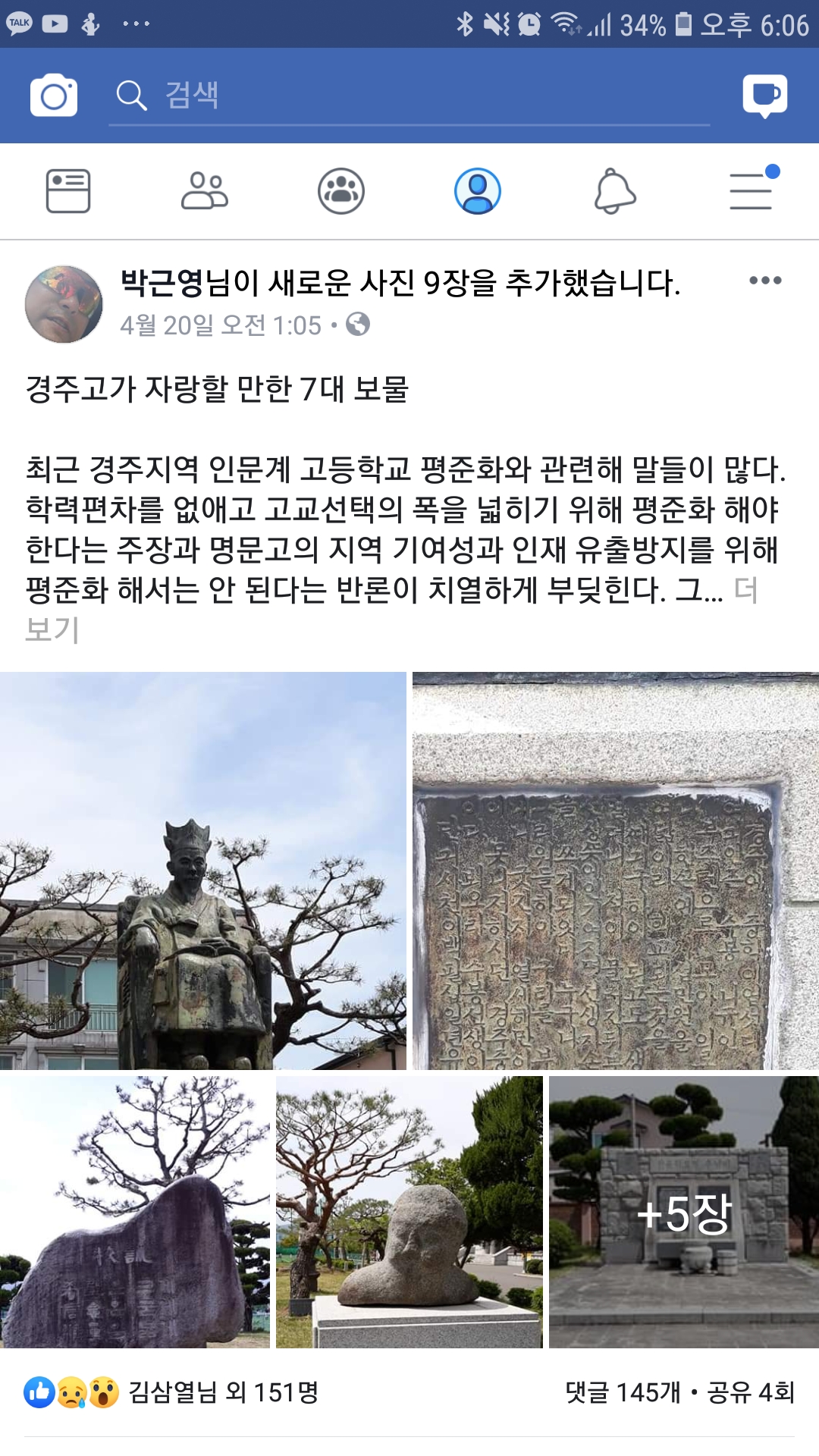Switch to the groups tab

point(341,191)
